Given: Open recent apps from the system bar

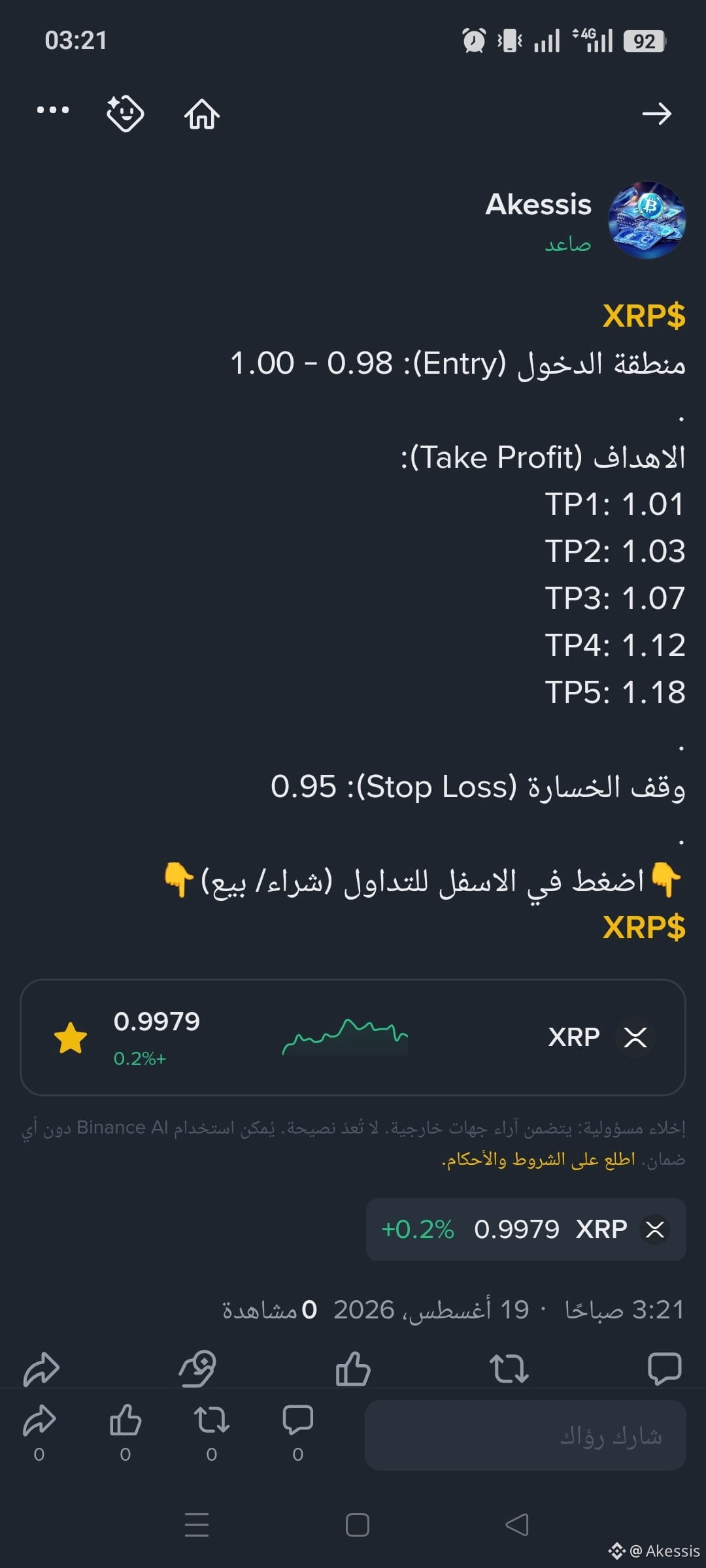Looking at the screenshot, I should pyautogui.click(x=197, y=1524).
